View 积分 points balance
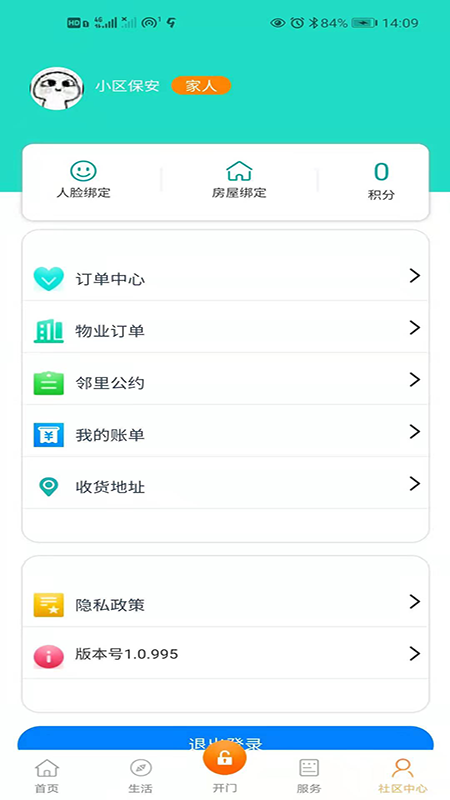450x800 pixels. point(381,181)
